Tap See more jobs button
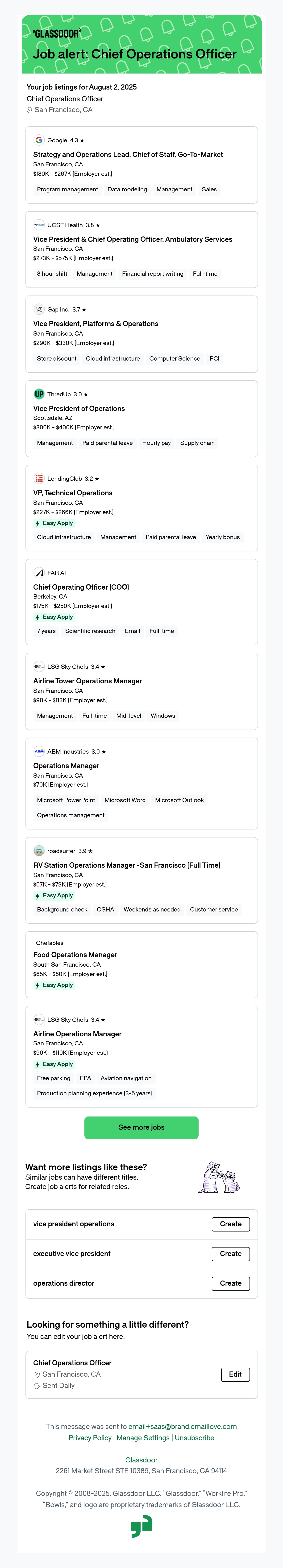Image resolution: width=283 pixels, height=1568 pixels. [x=141, y=1127]
